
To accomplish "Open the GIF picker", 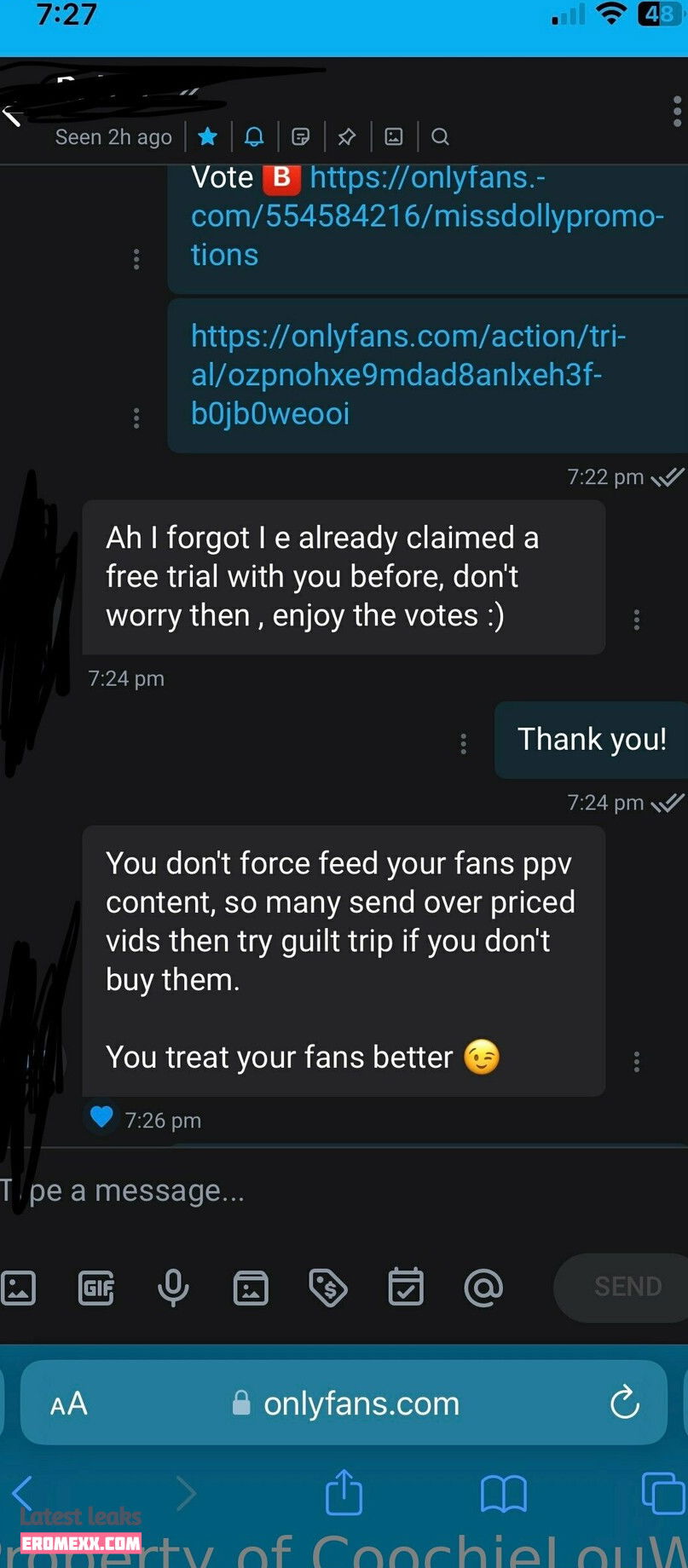I will click(95, 1288).
